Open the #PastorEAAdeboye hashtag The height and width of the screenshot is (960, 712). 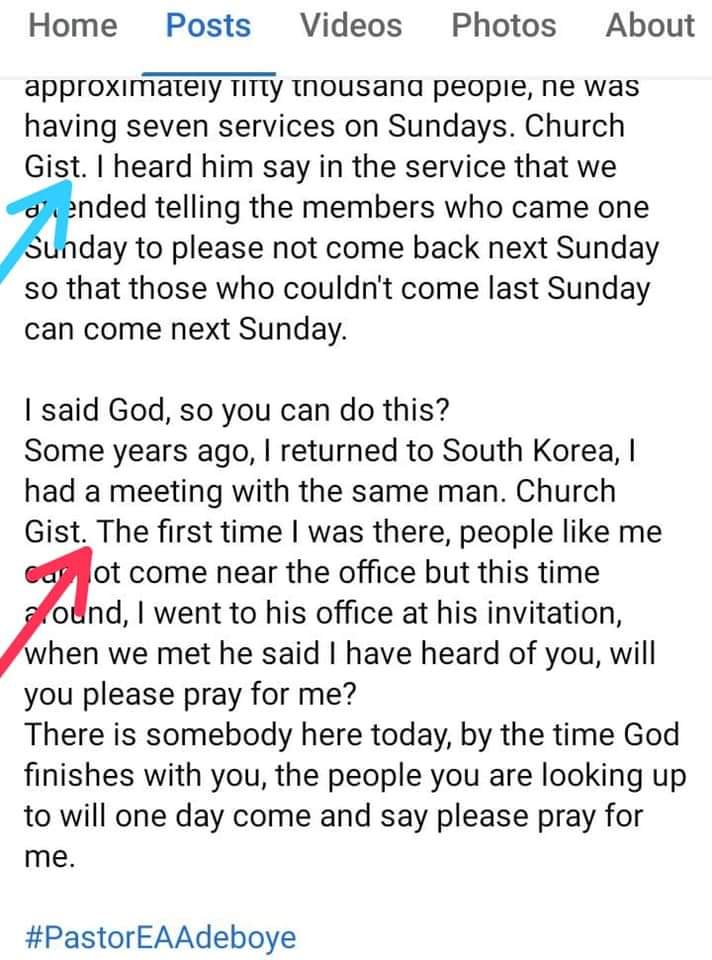point(160,939)
